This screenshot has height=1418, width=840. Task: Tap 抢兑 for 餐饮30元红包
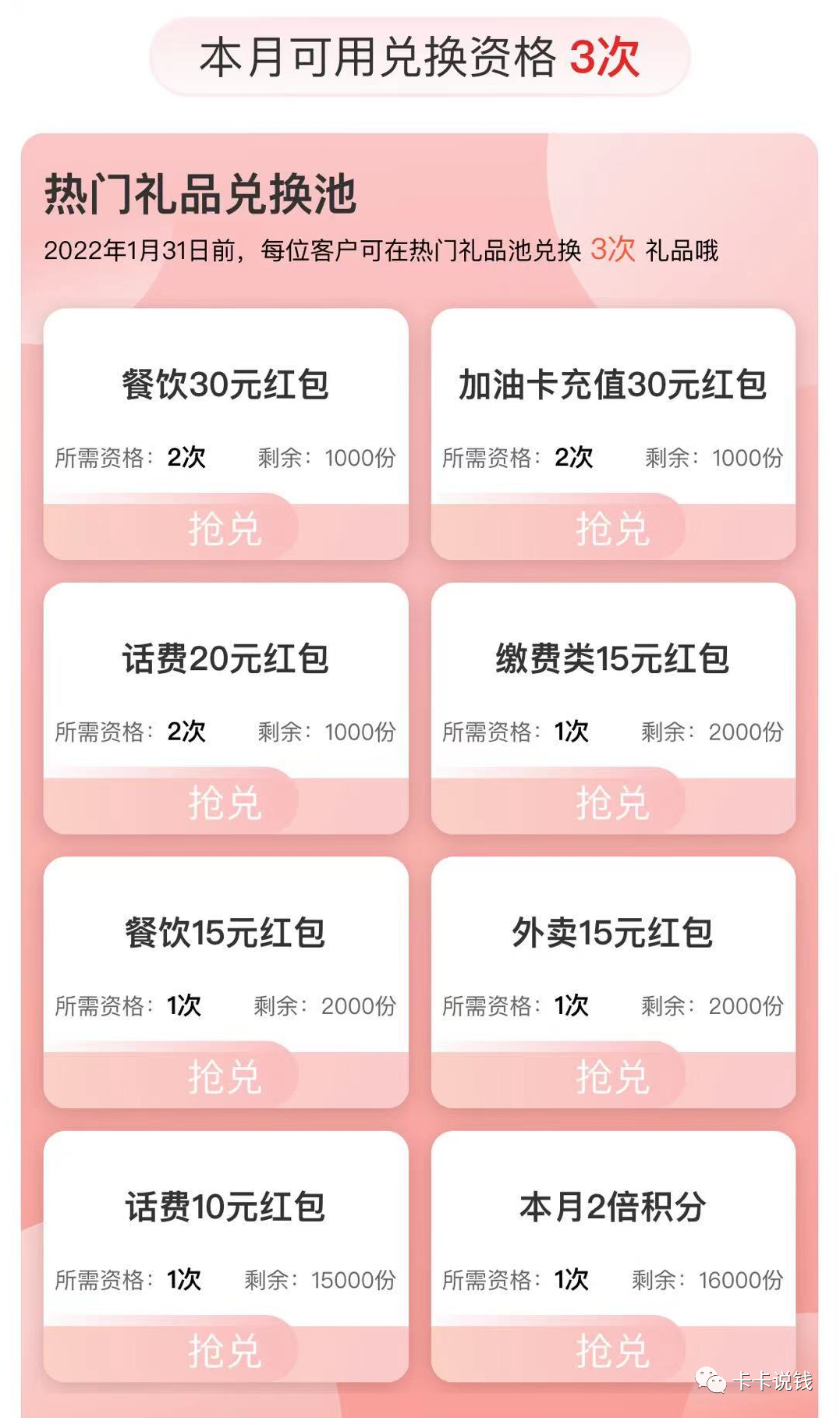pyautogui.click(x=225, y=530)
